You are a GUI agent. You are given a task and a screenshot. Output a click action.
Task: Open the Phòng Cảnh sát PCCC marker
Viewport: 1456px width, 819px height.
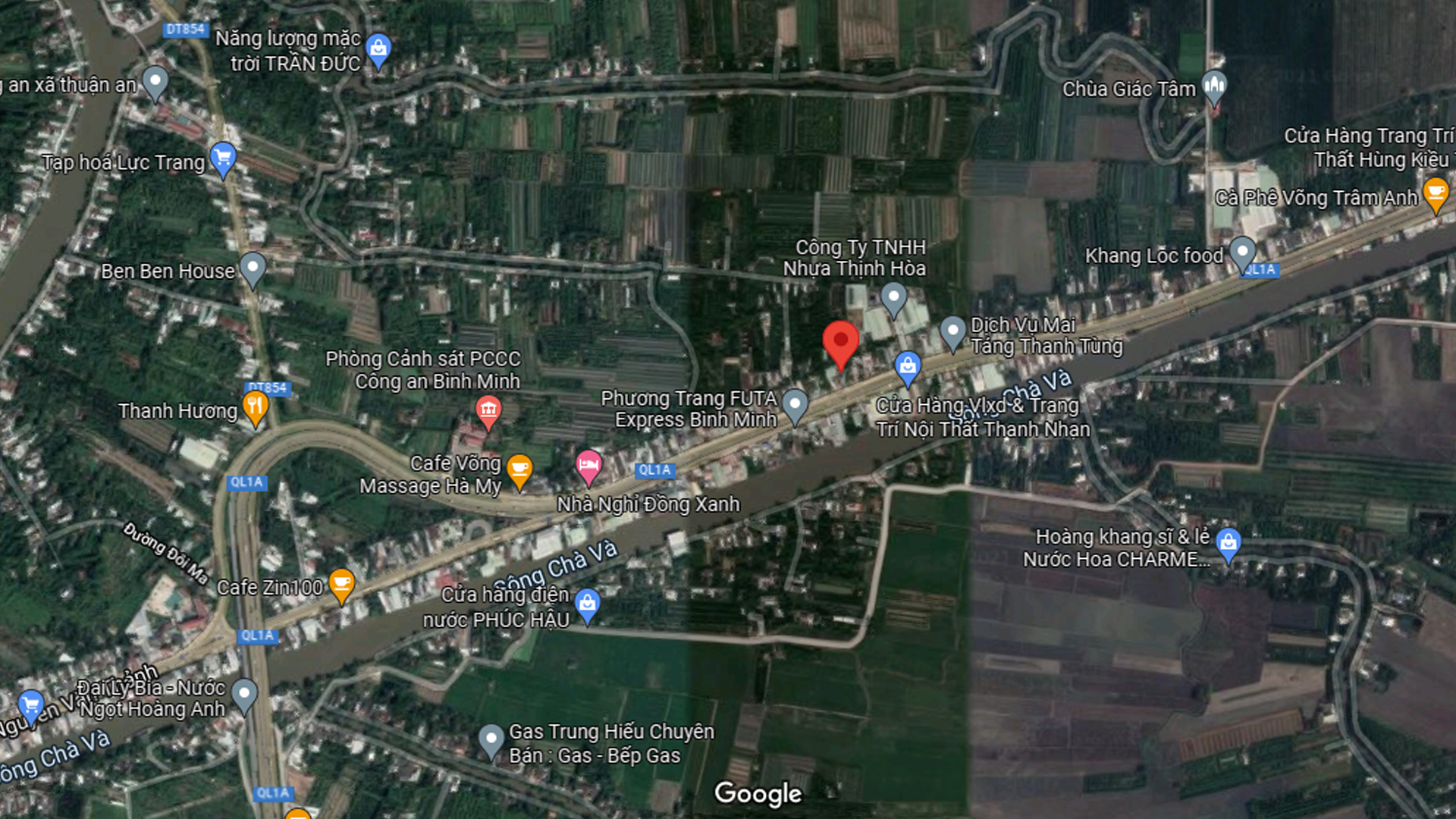coord(488,411)
